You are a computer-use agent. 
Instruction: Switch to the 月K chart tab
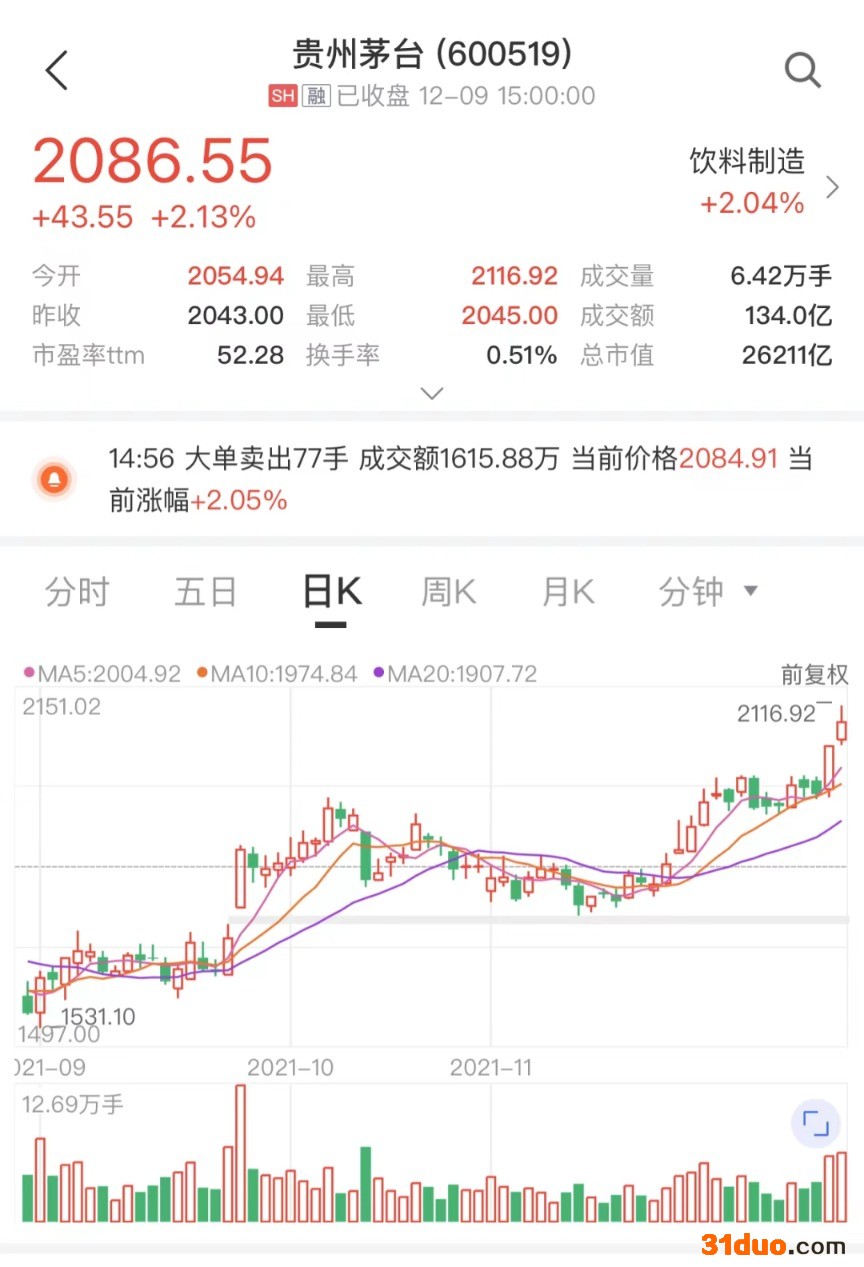coord(568,592)
